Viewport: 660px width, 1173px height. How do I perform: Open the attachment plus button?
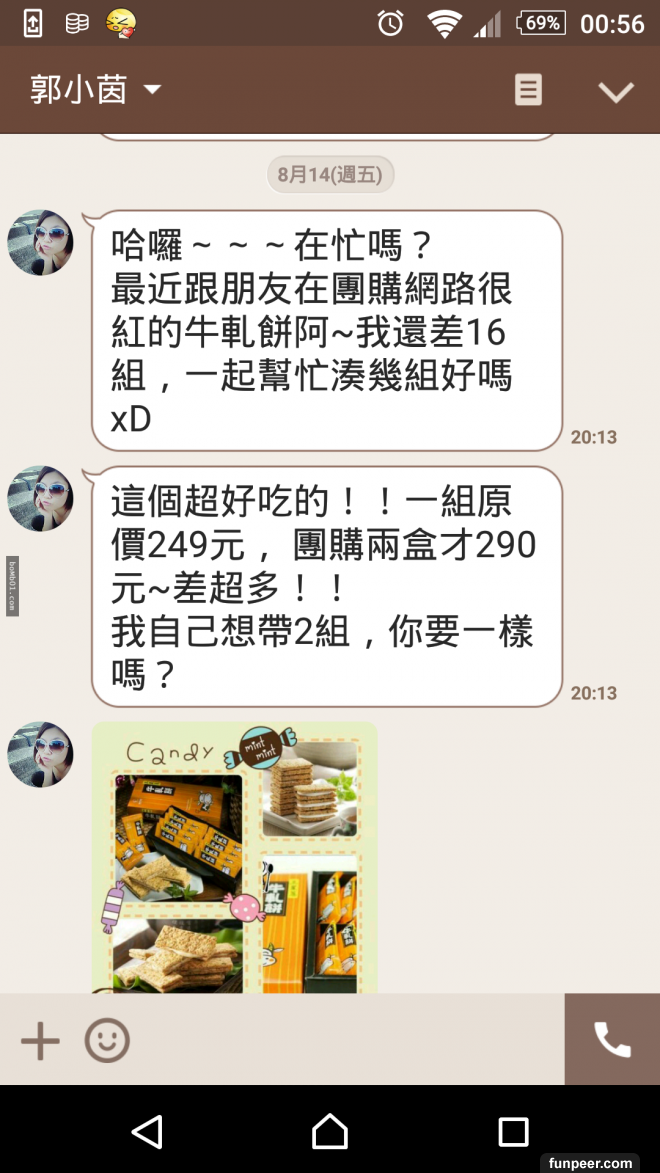pyautogui.click(x=41, y=1041)
